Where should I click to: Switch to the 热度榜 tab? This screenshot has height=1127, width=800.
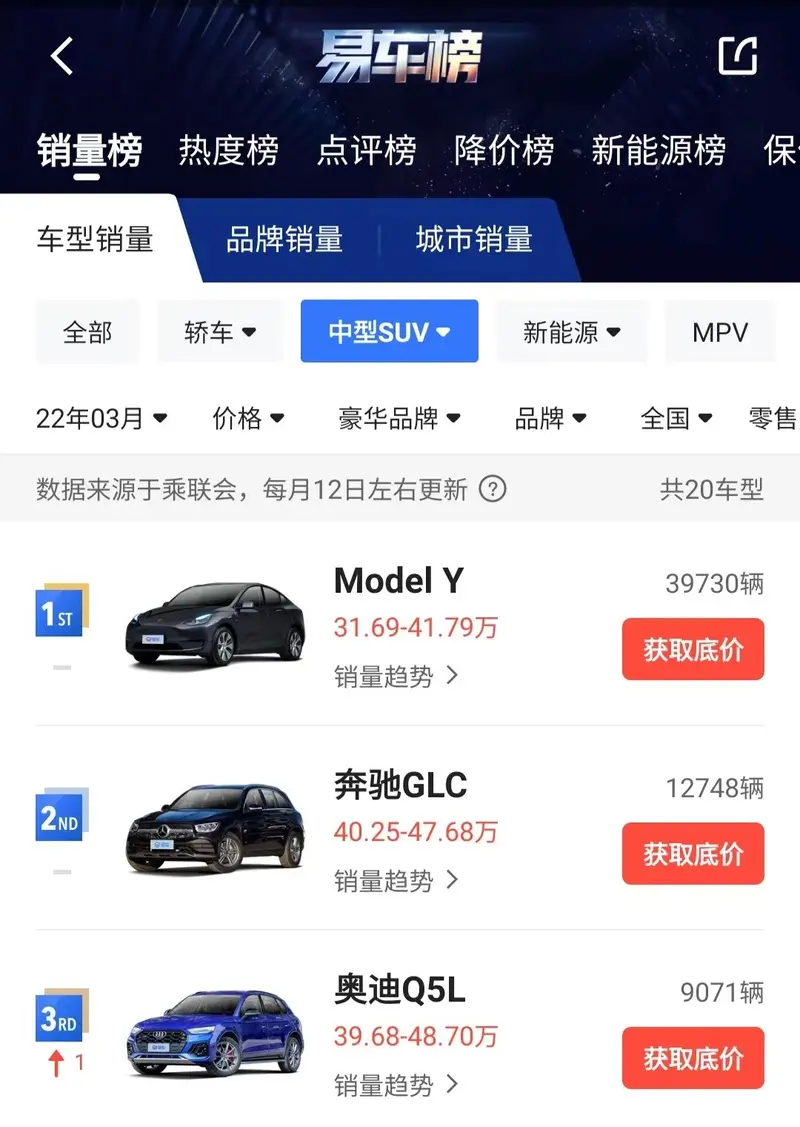[228, 151]
